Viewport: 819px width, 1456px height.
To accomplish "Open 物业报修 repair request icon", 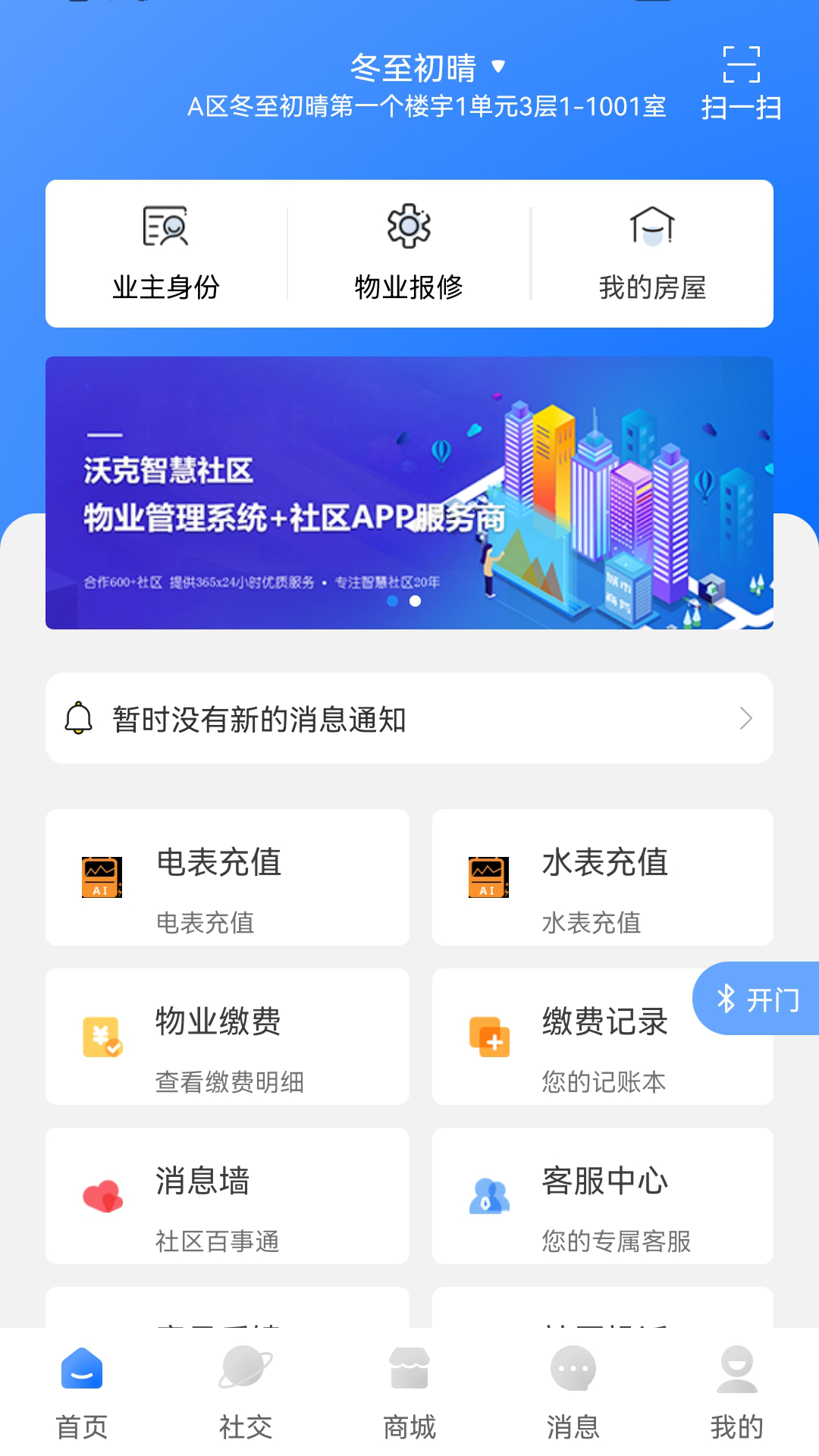I will tap(409, 227).
